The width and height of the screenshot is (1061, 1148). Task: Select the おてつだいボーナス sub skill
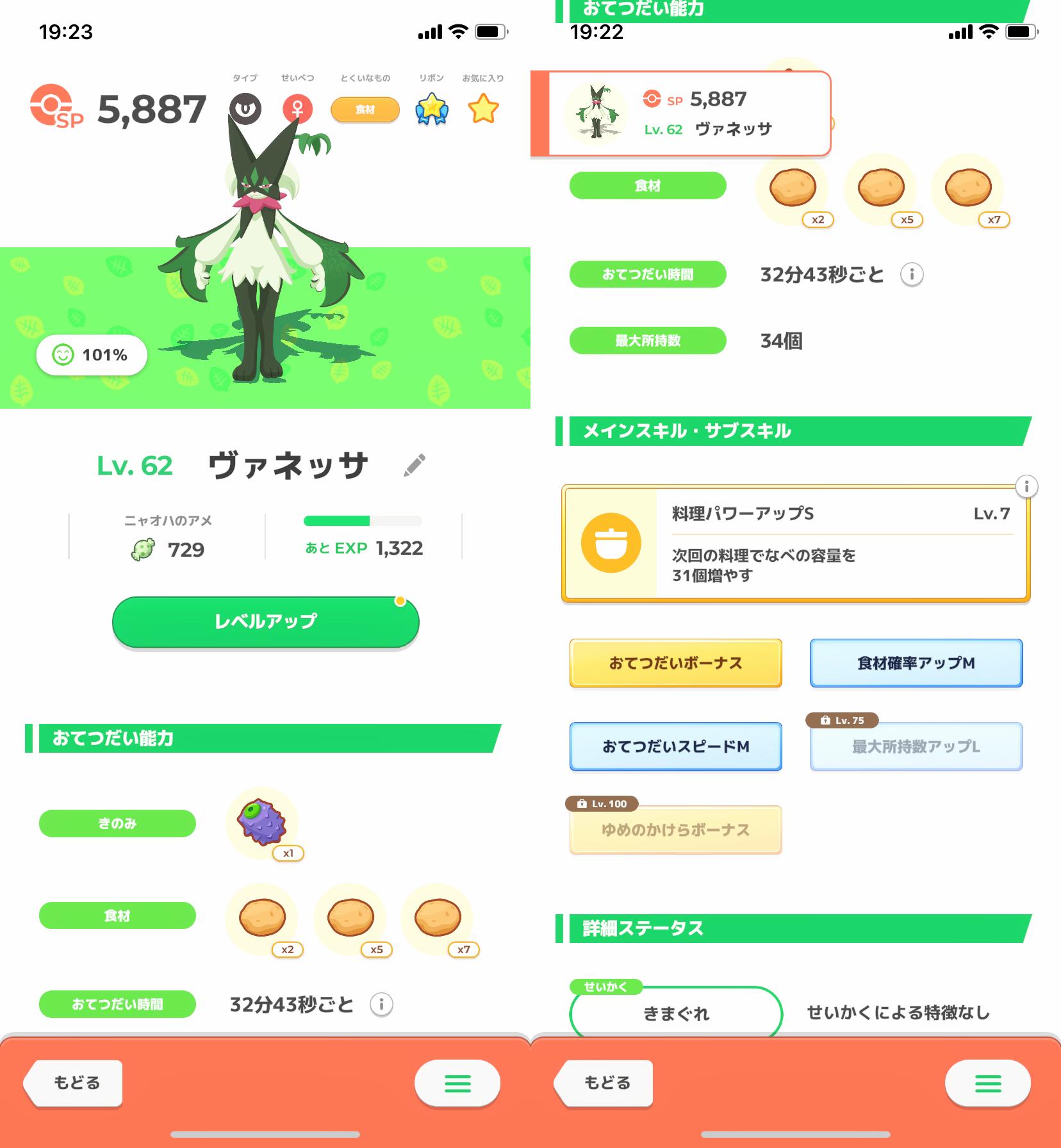click(675, 663)
